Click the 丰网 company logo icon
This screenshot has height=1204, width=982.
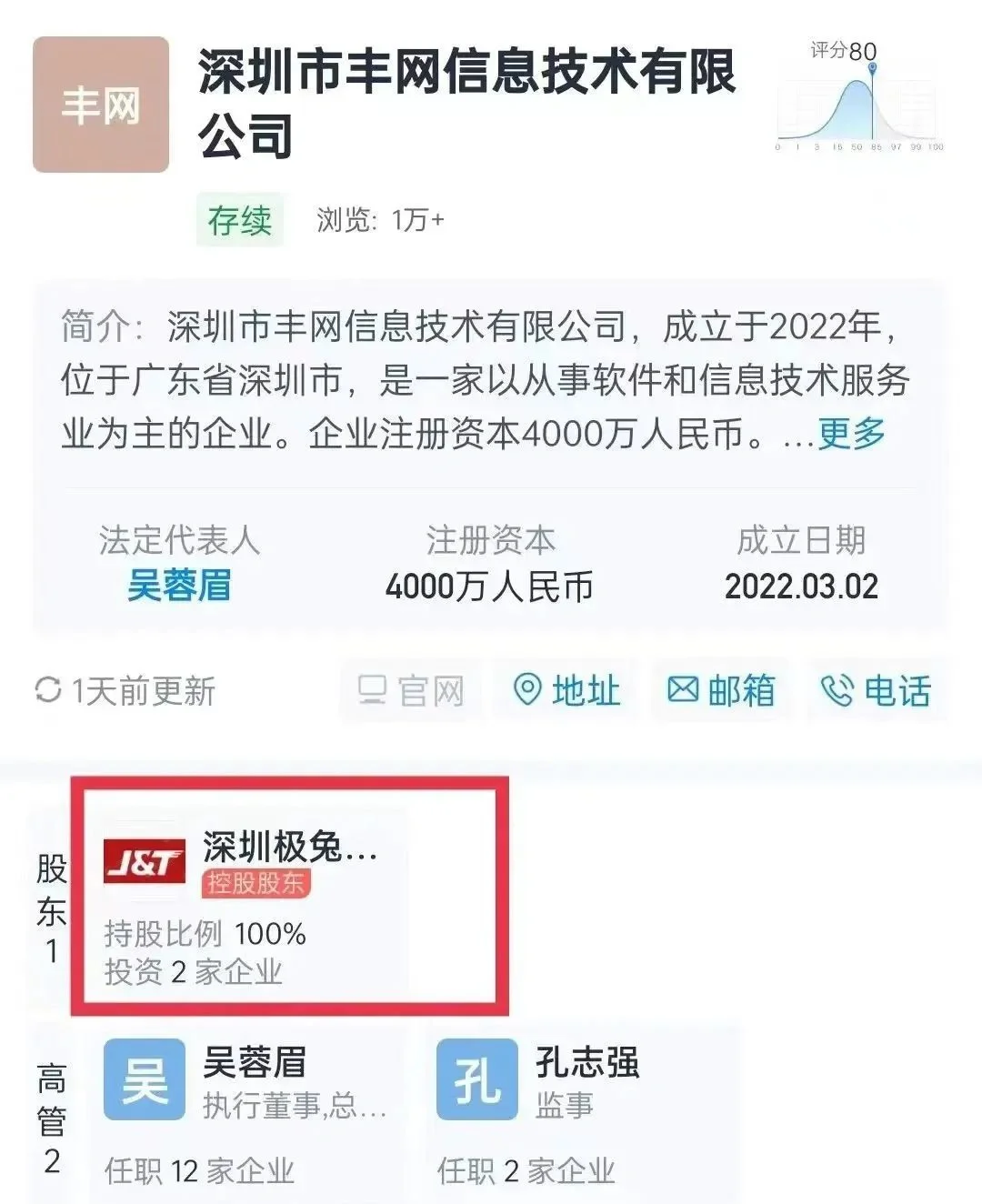(100, 103)
